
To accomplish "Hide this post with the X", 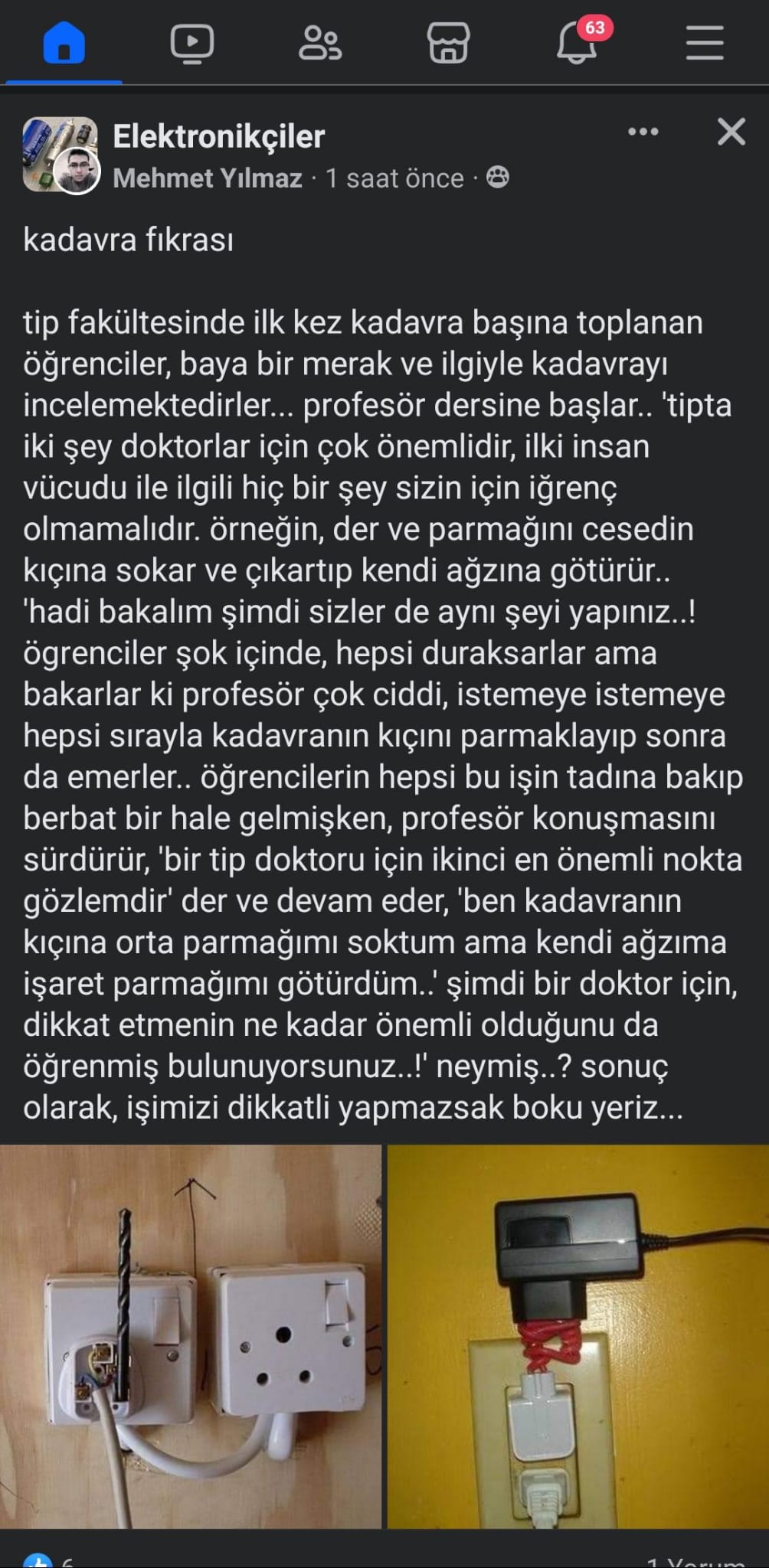I will (x=731, y=132).
